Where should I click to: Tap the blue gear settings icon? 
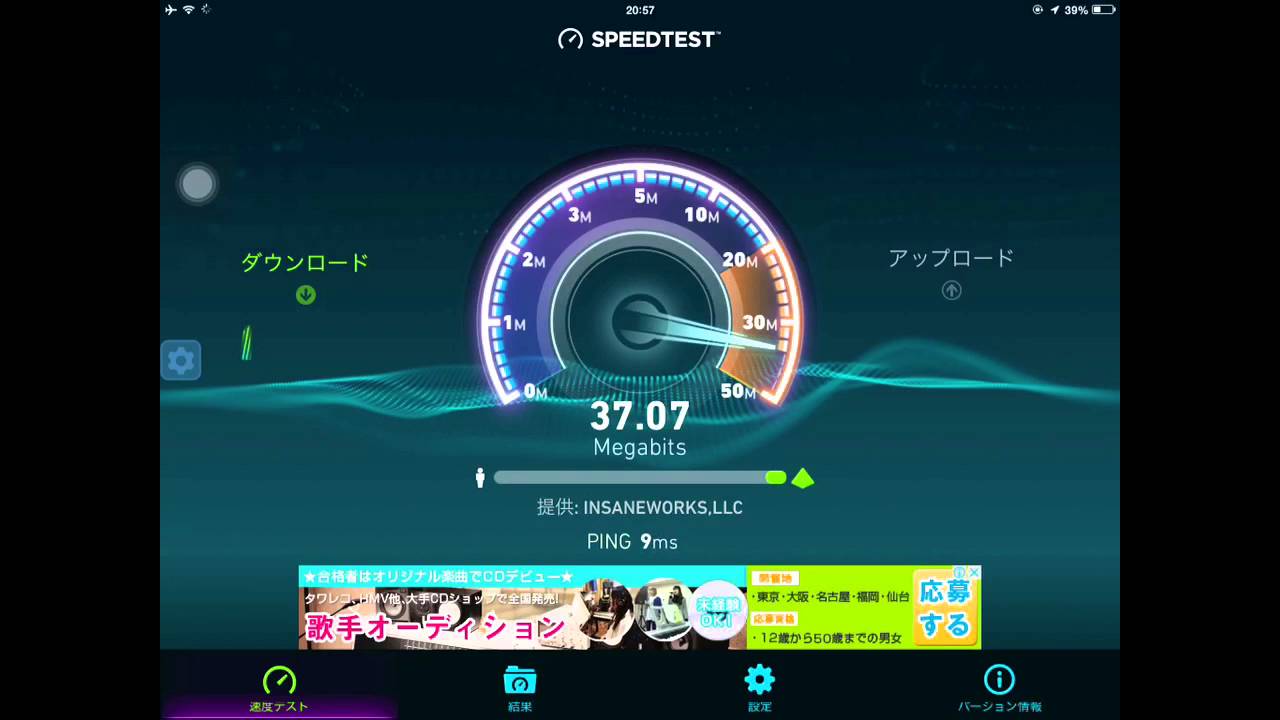click(181, 360)
